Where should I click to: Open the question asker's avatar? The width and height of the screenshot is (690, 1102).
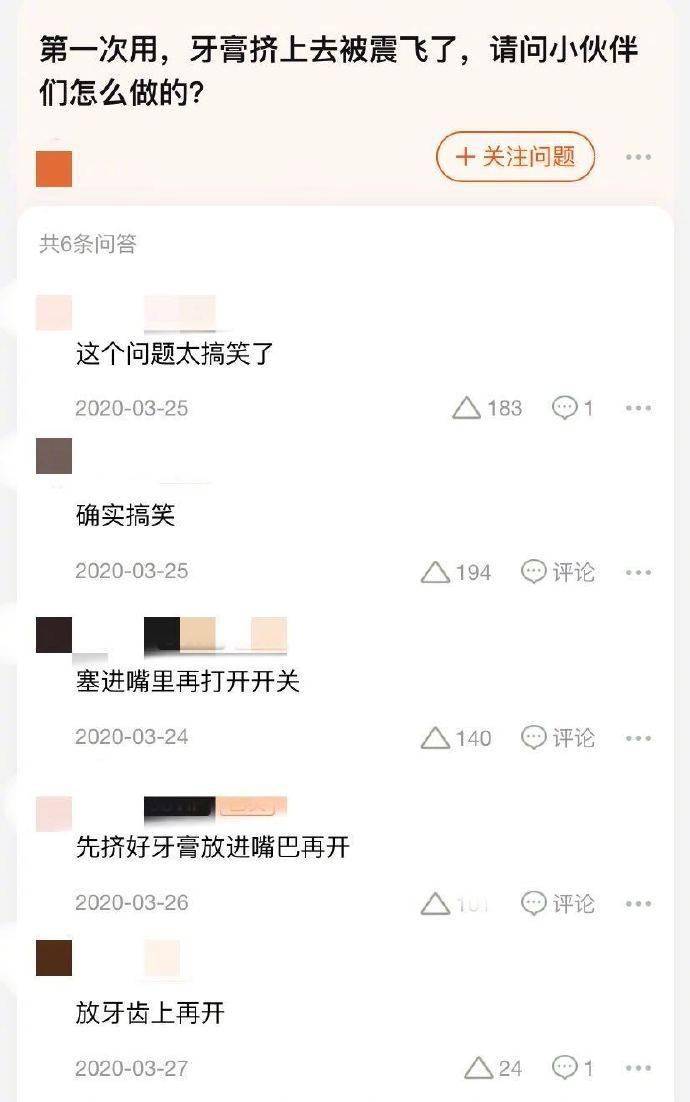(54, 169)
